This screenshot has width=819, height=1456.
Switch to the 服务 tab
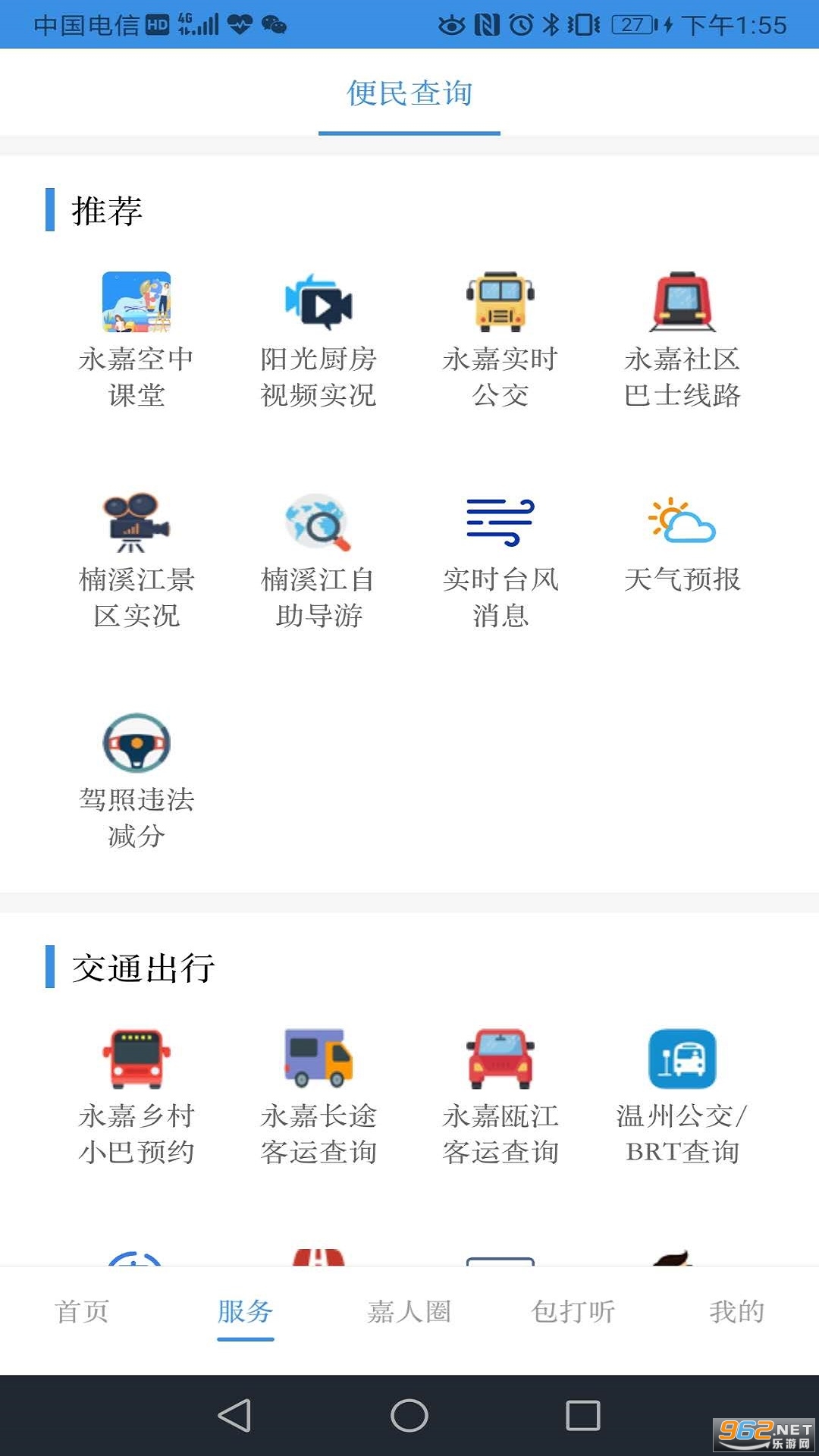pyautogui.click(x=245, y=1311)
